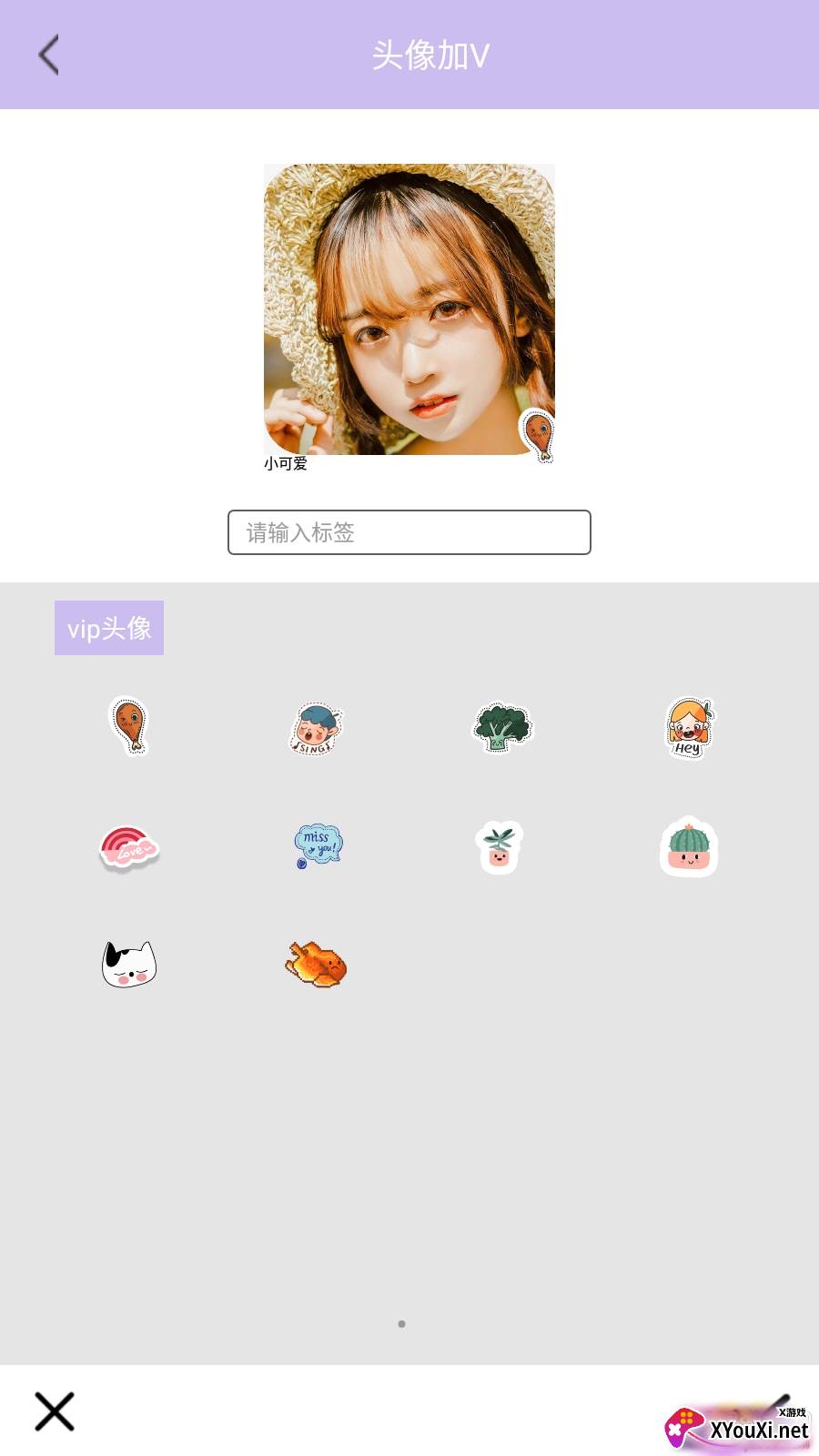Select the Hey girl sticker
This screenshot has height=1456, width=819.
(690, 728)
